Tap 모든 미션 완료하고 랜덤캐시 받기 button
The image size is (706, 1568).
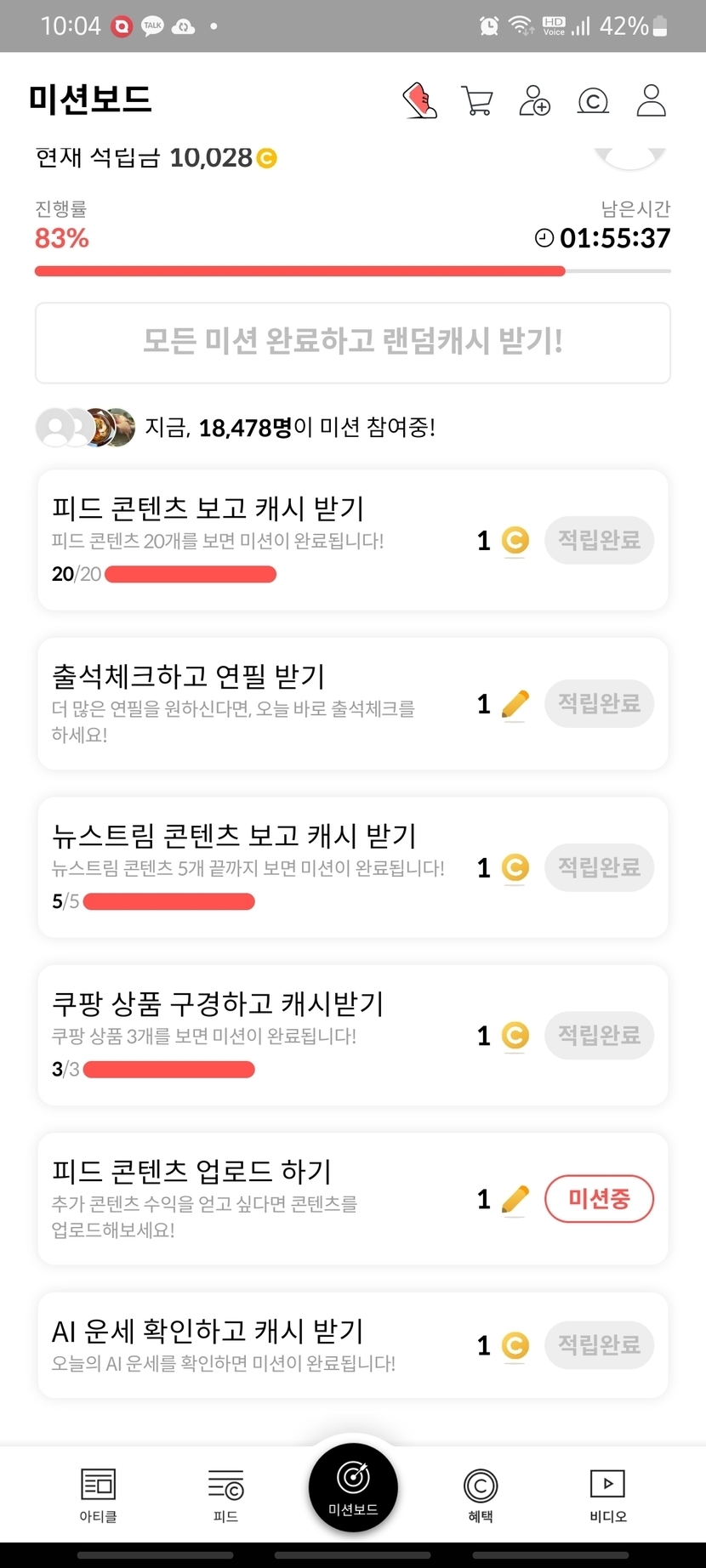(x=353, y=343)
